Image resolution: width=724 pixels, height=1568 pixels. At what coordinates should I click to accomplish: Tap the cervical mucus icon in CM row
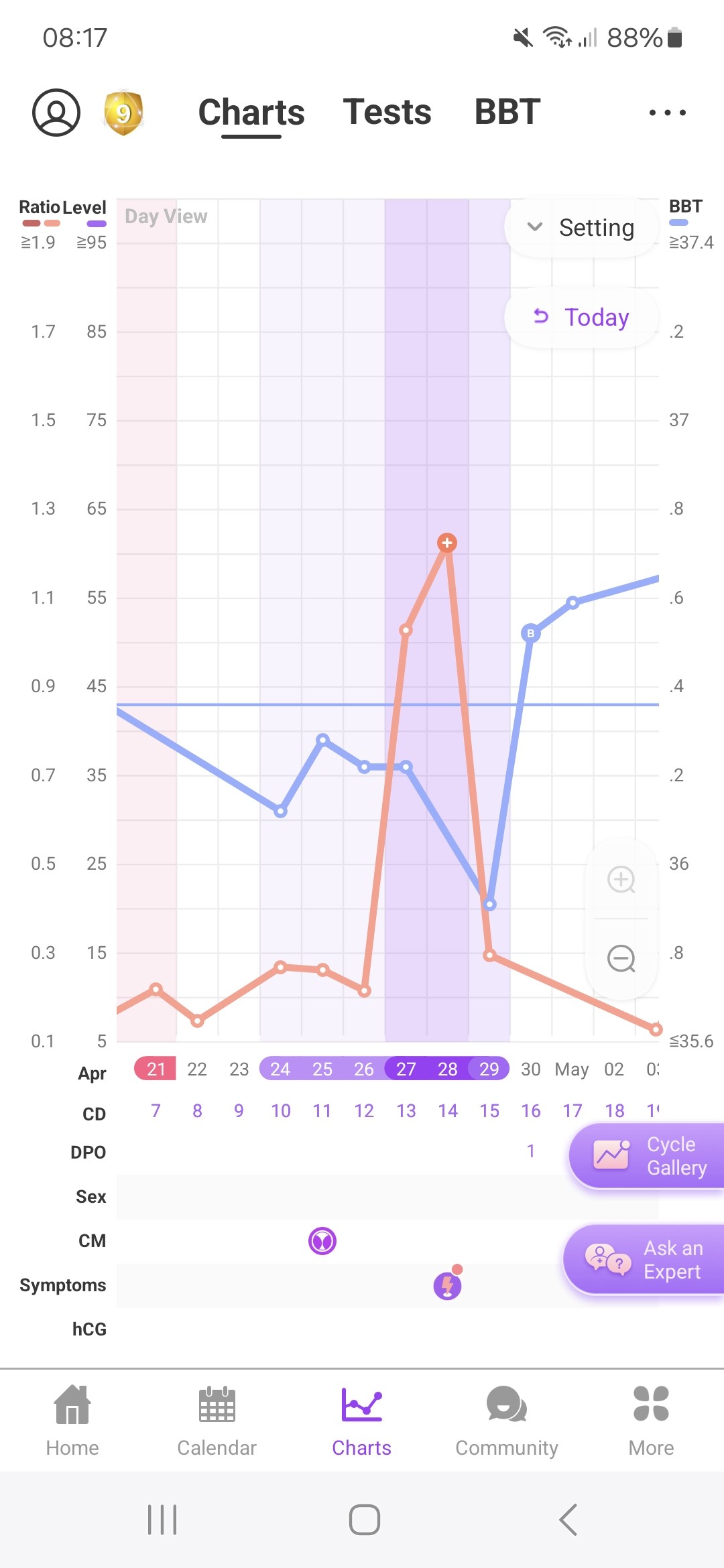(x=322, y=1241)
